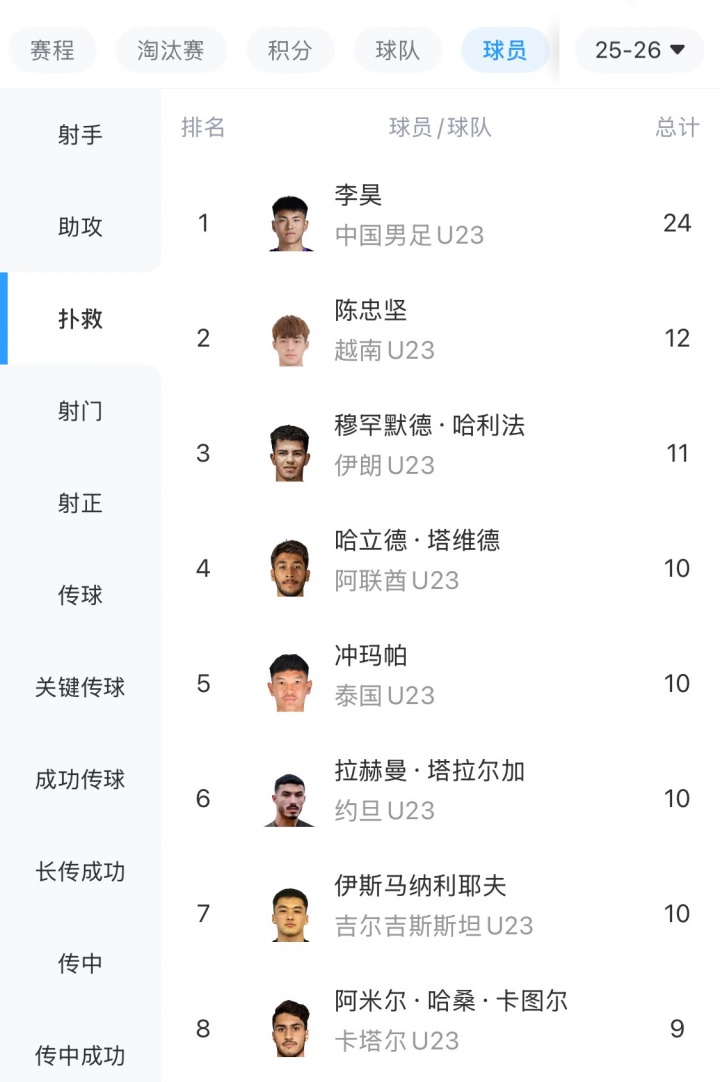The height and width of the screenshot is (1082, 720).
Task: Switch to the 积分 tab
Action: pos(289,50)
